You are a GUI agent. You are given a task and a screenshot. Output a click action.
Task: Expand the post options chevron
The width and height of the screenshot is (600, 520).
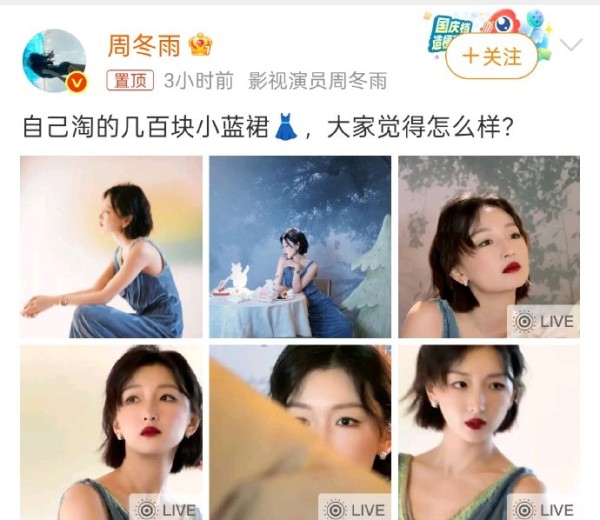tap(571, 45)
